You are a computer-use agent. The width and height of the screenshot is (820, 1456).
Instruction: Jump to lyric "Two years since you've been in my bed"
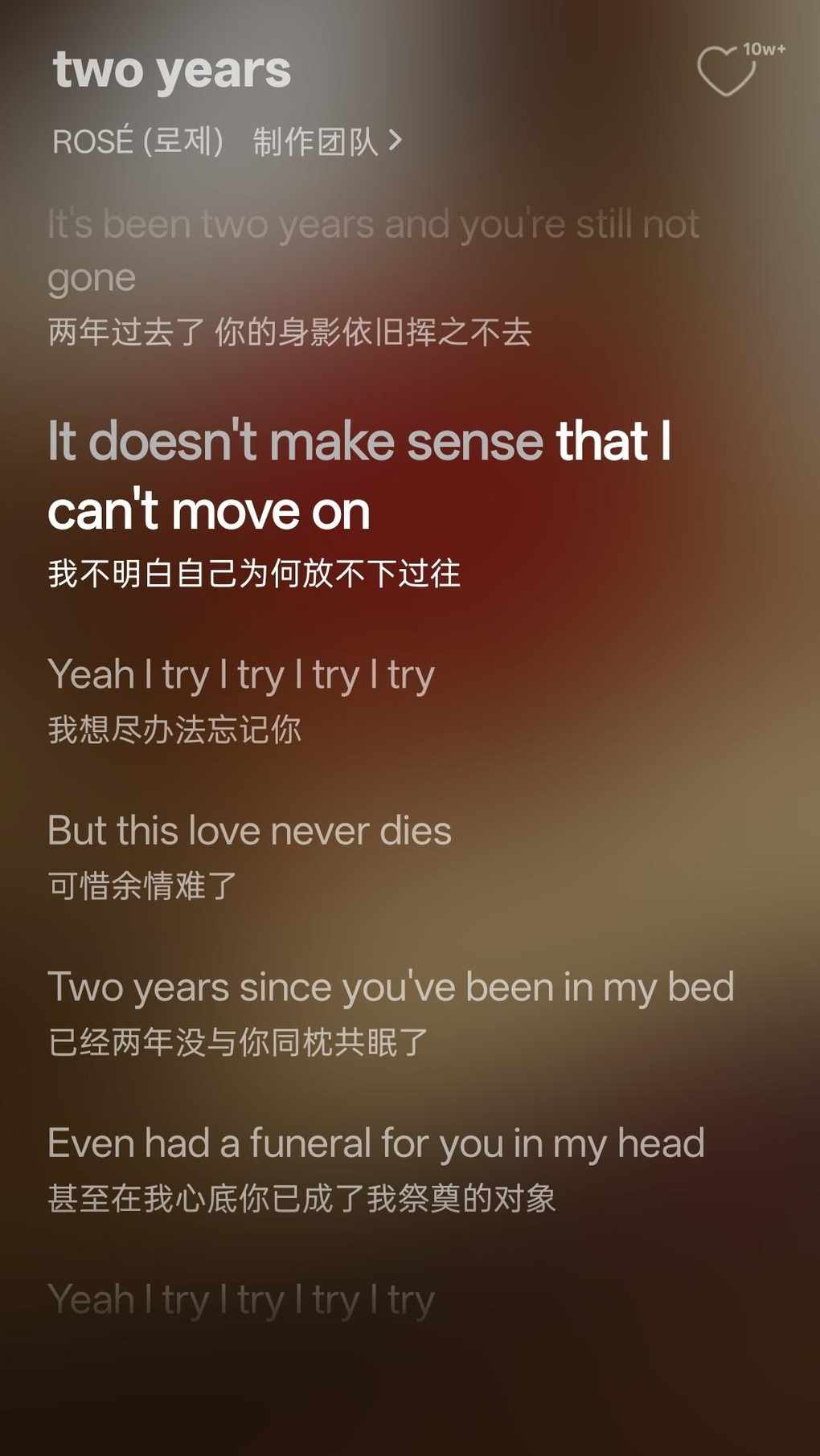point(391,987)
